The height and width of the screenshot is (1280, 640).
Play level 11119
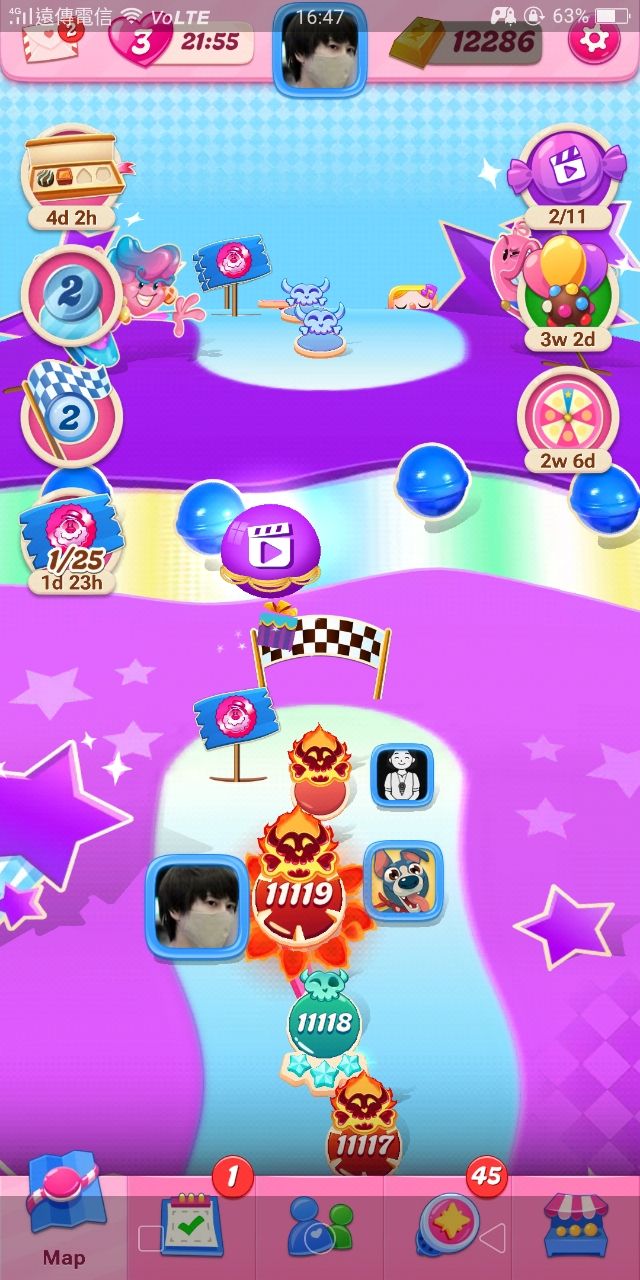(x=299, y=895)
